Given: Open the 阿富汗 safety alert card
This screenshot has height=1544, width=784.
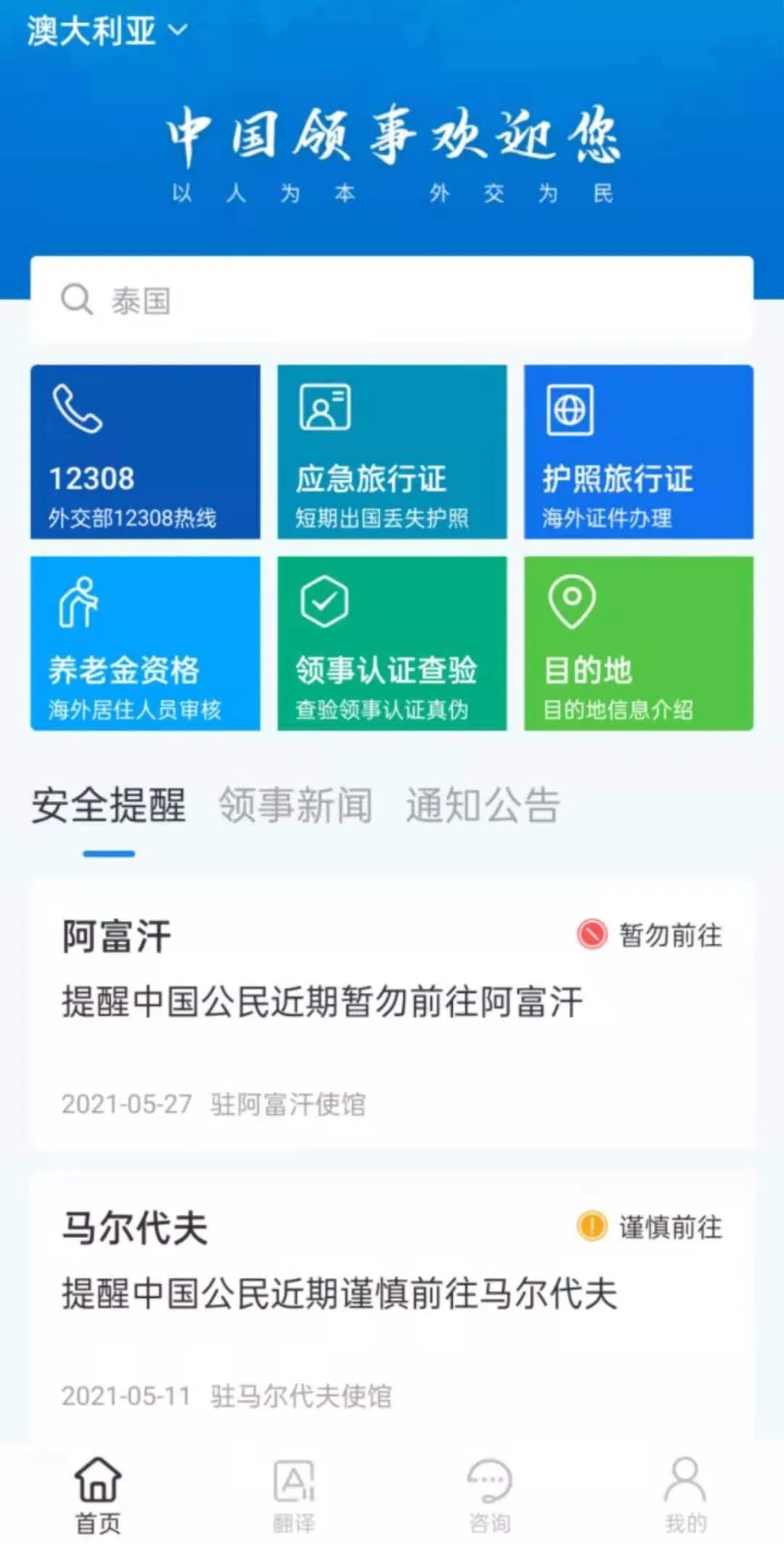Looking at the screenshot, I should [x=392, y=1015].
